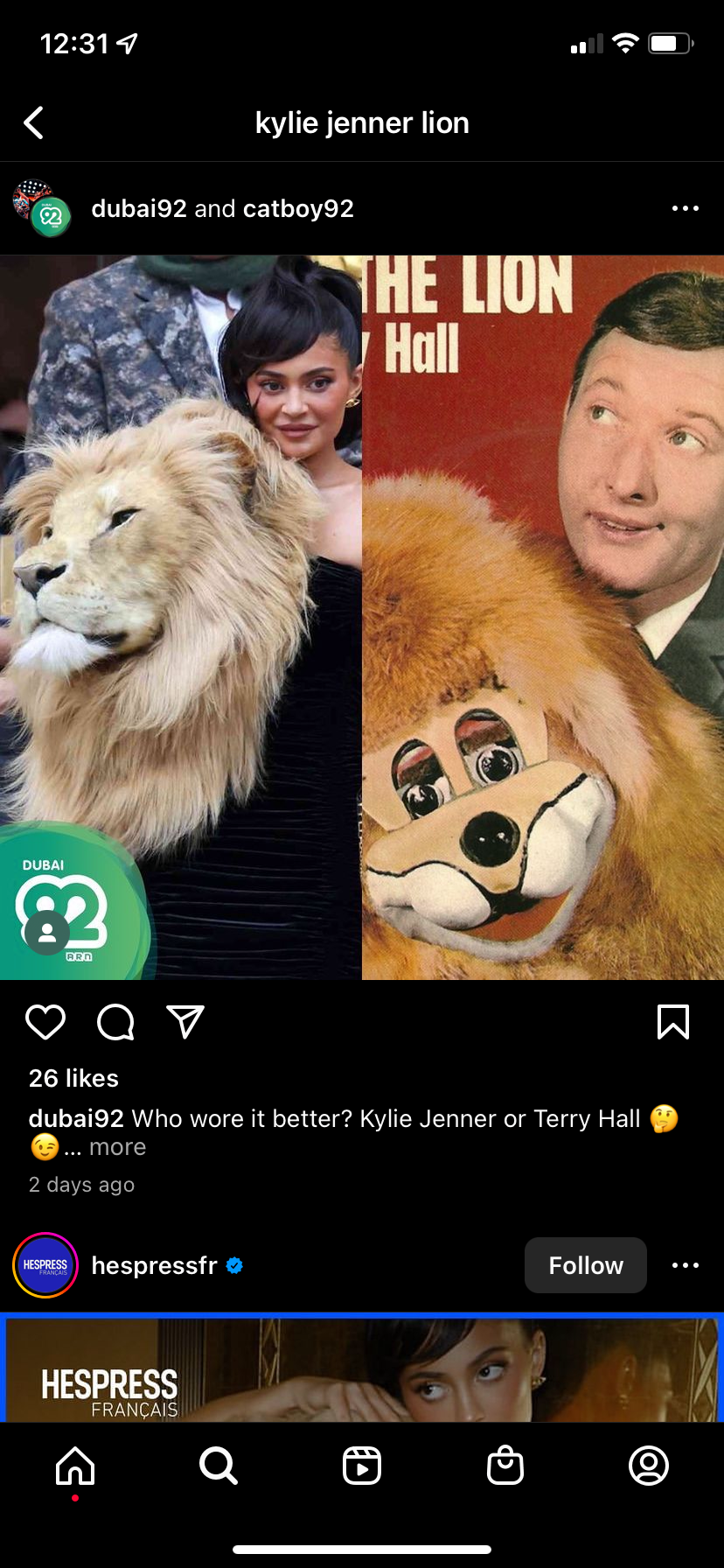This screenshot has height=1568, width=724.
Task: Bookmark the dubai92 post
Action: [672, 1022]
